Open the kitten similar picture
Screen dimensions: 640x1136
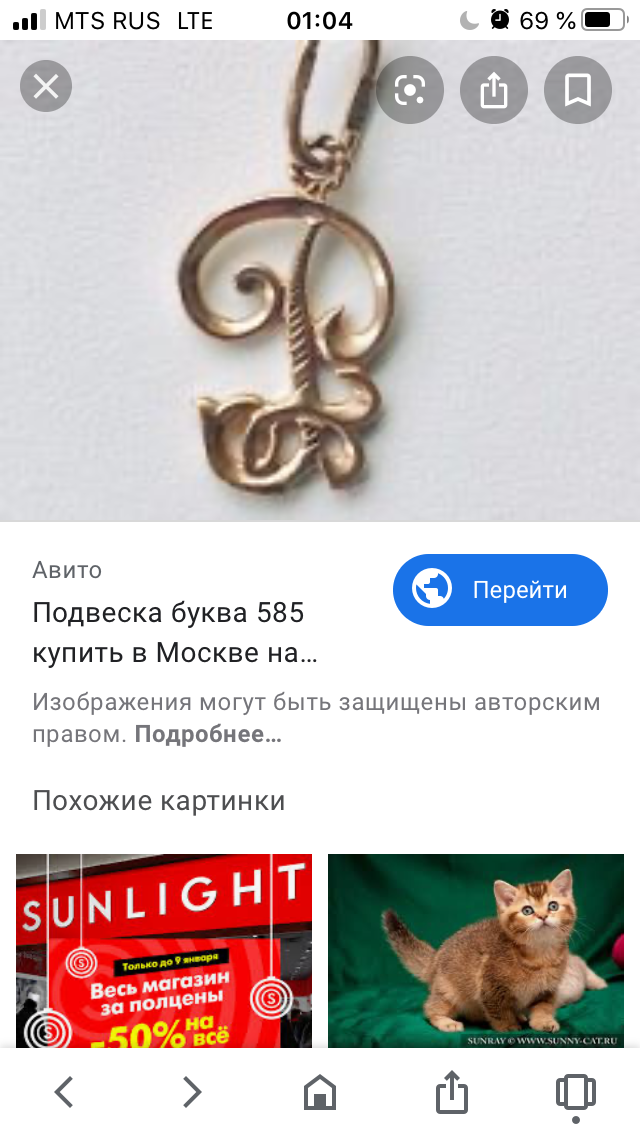click(476, 949)
